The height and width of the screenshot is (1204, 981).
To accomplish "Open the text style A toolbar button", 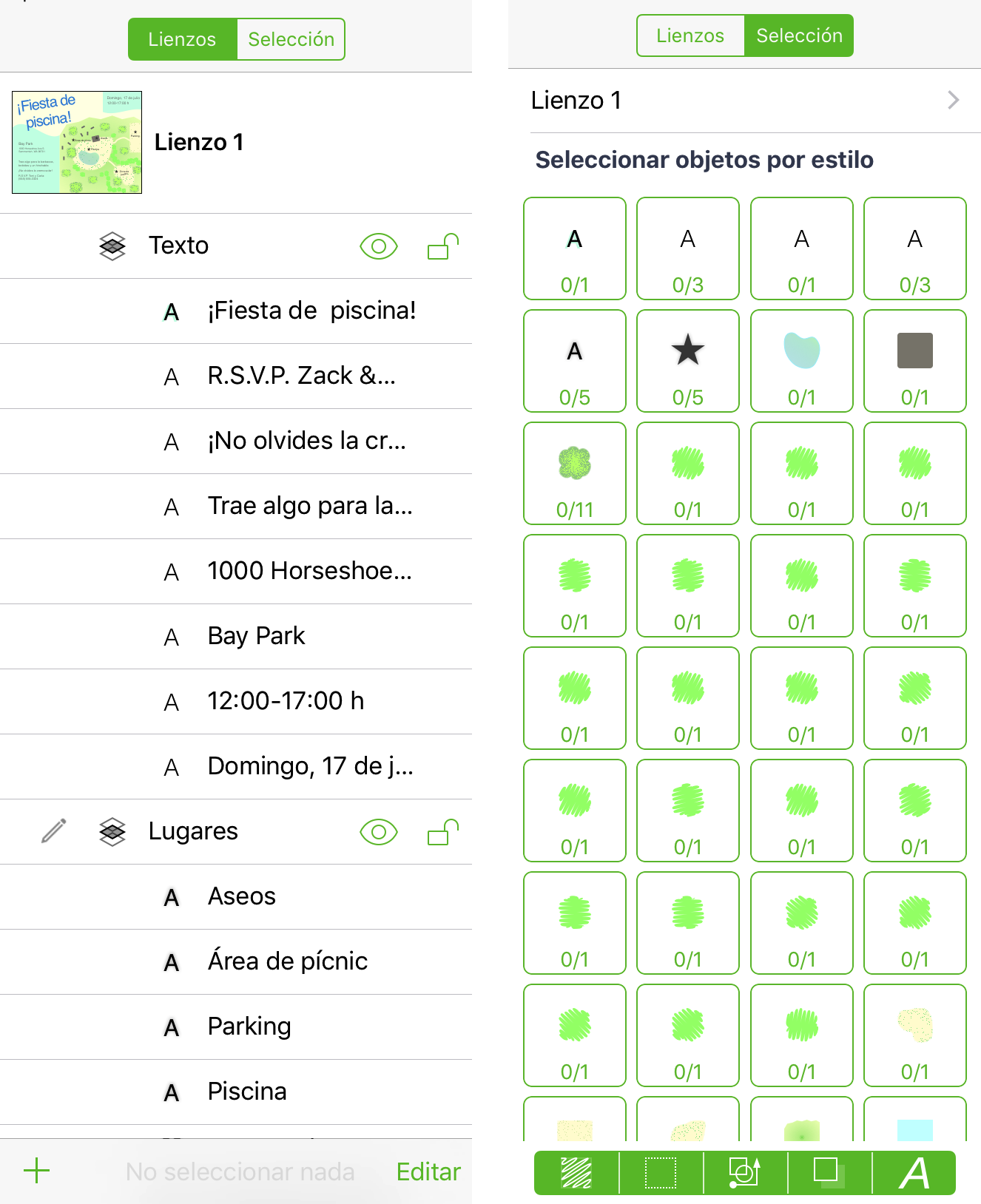I will click(x=914, y=1173).
